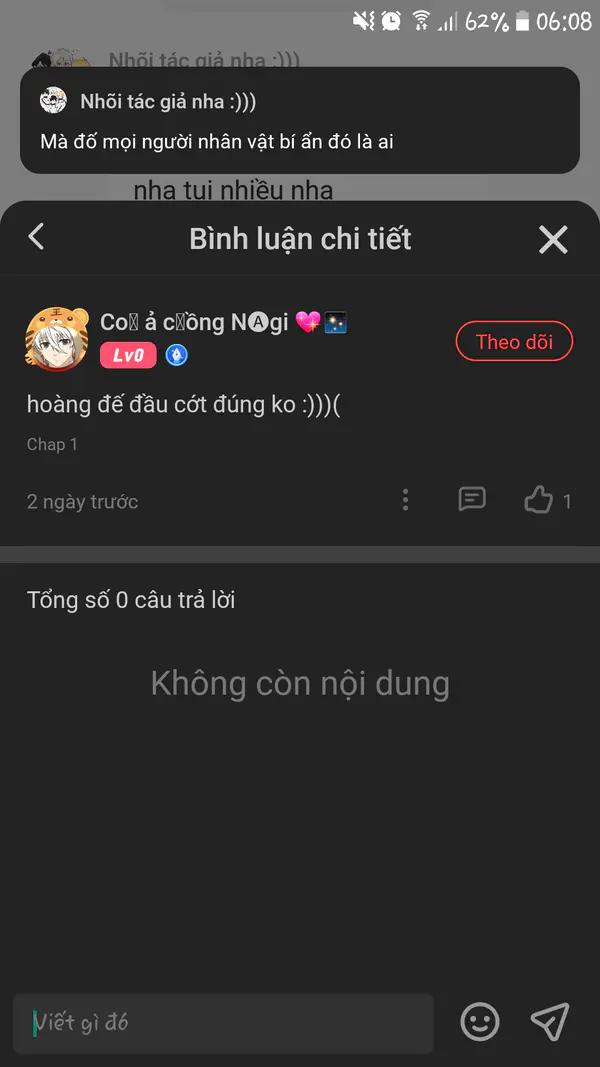The width and height of the screenshot is (600, 1067).
Task: Open the commenter's tiger avatar profile
Action: pos(56,339)
